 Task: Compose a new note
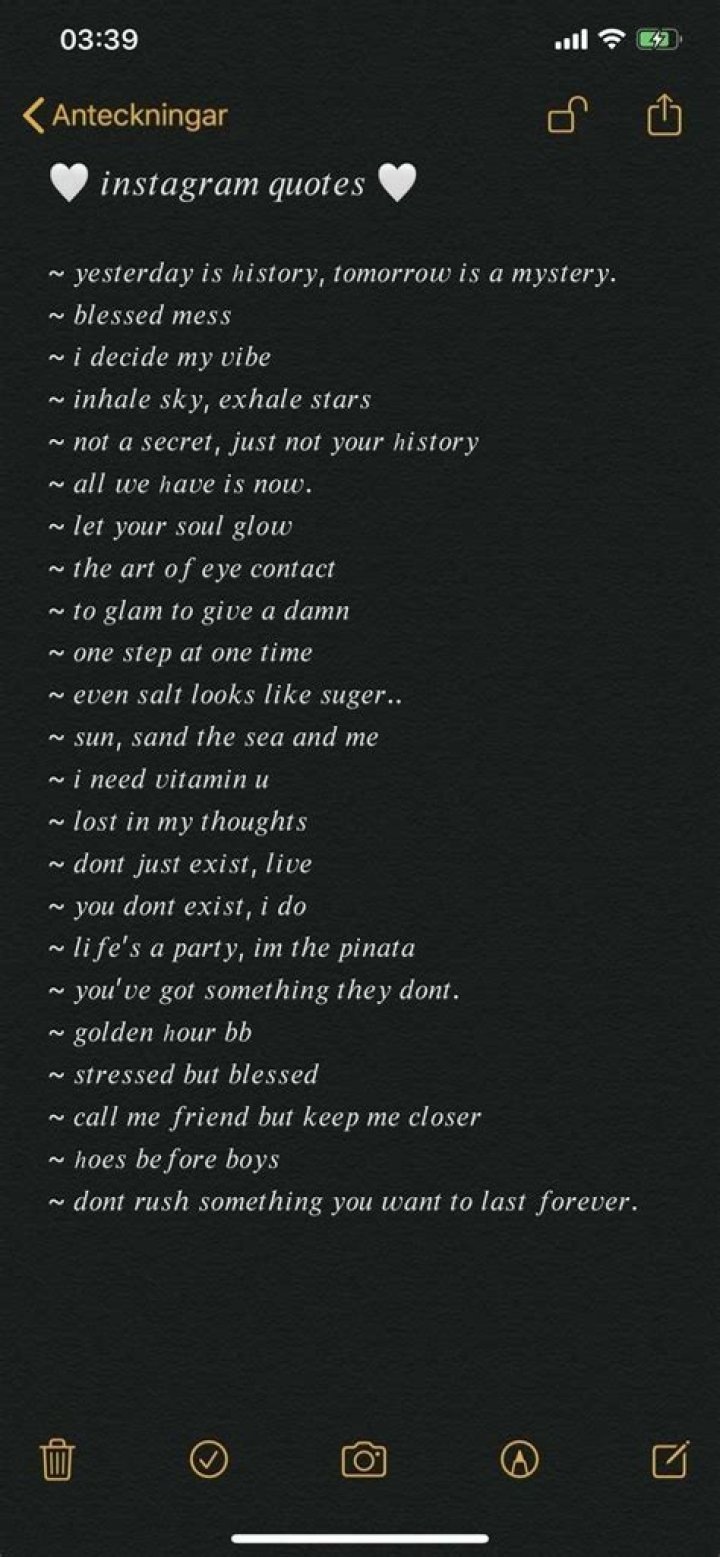(x=669, y=1461)
